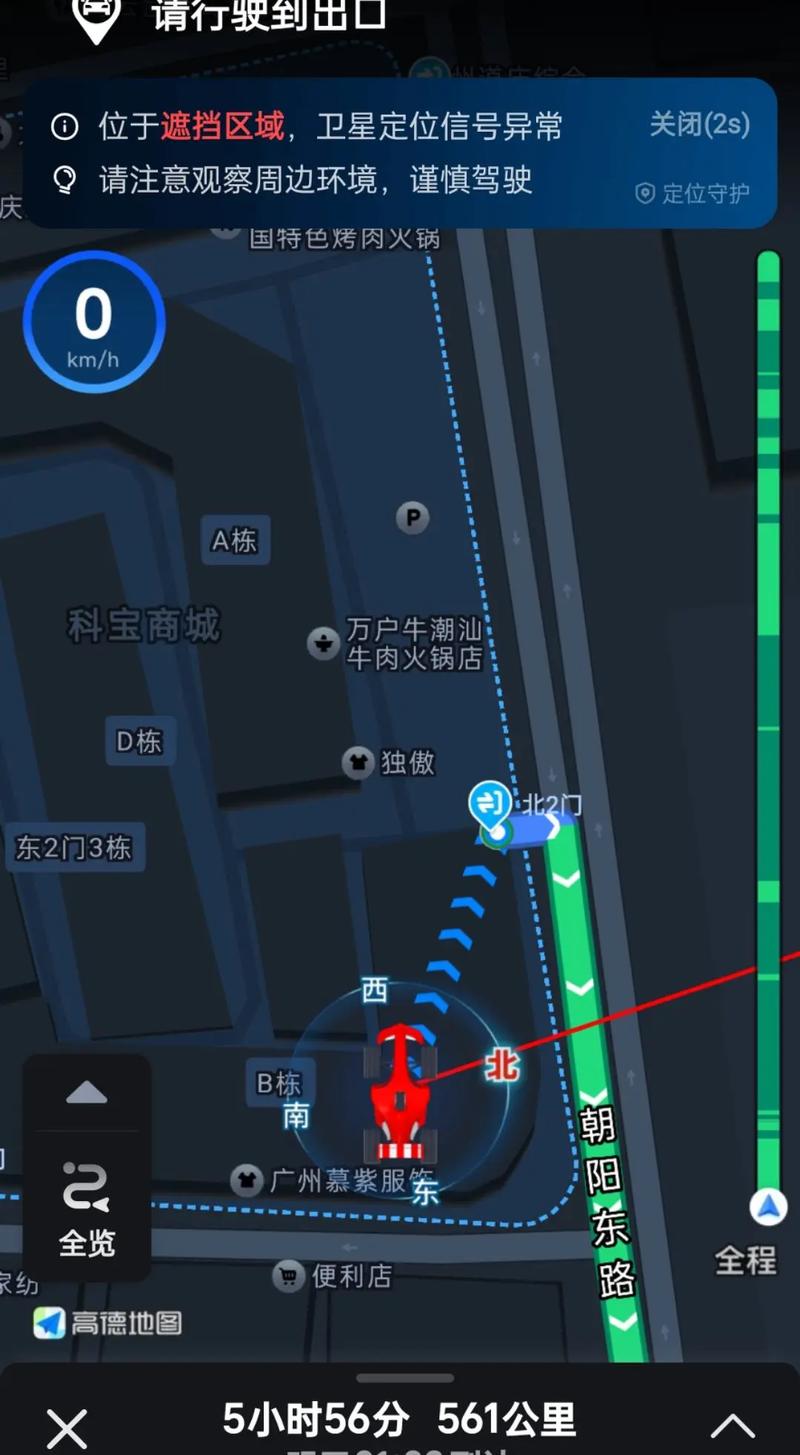Select the parking P marker
This screenshot has width=800, height=1455.
[x=413, y=518]
